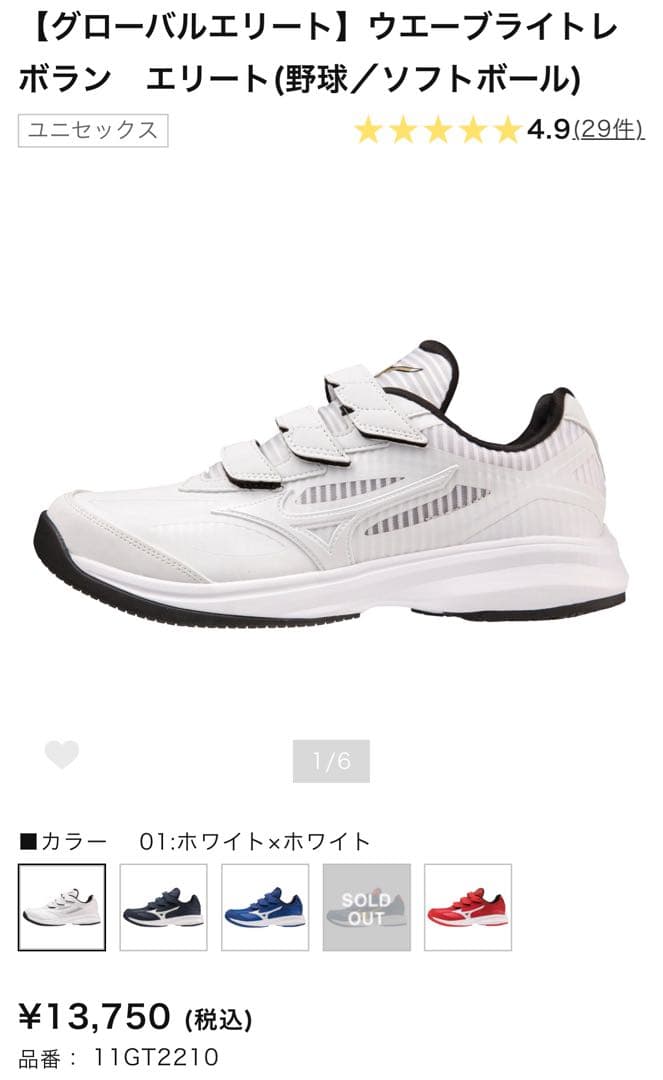The image size is (663, 1080).
Task: Choose the navy shoe color
Action: (164, 907)
